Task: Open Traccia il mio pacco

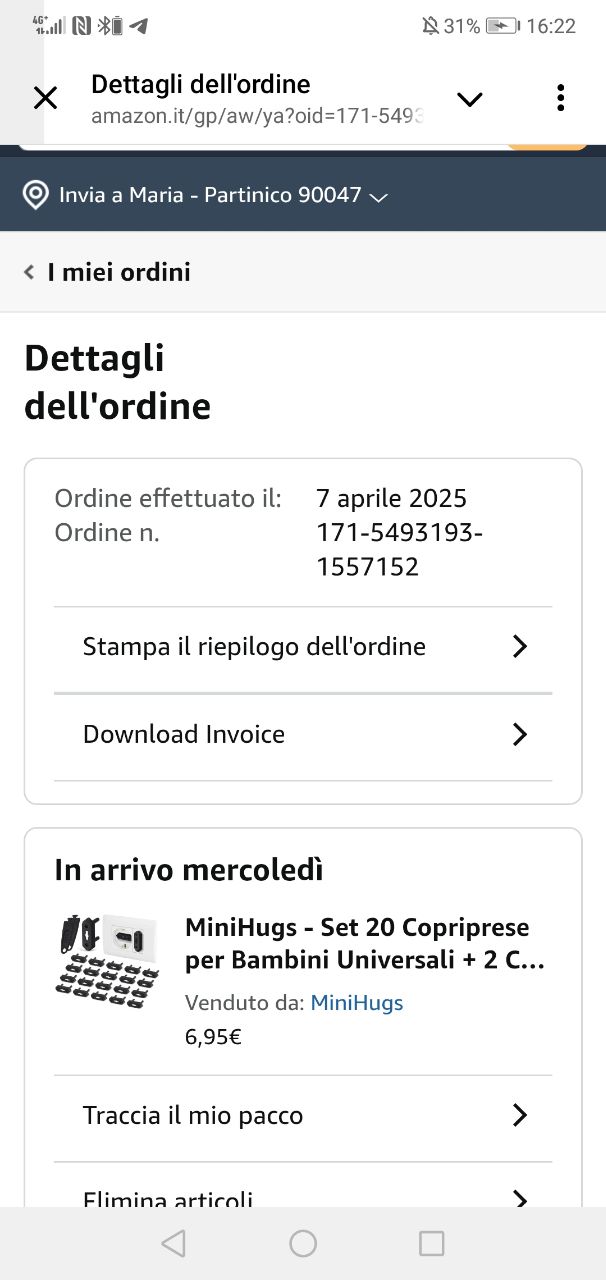Action: [x=302, y=1116]
